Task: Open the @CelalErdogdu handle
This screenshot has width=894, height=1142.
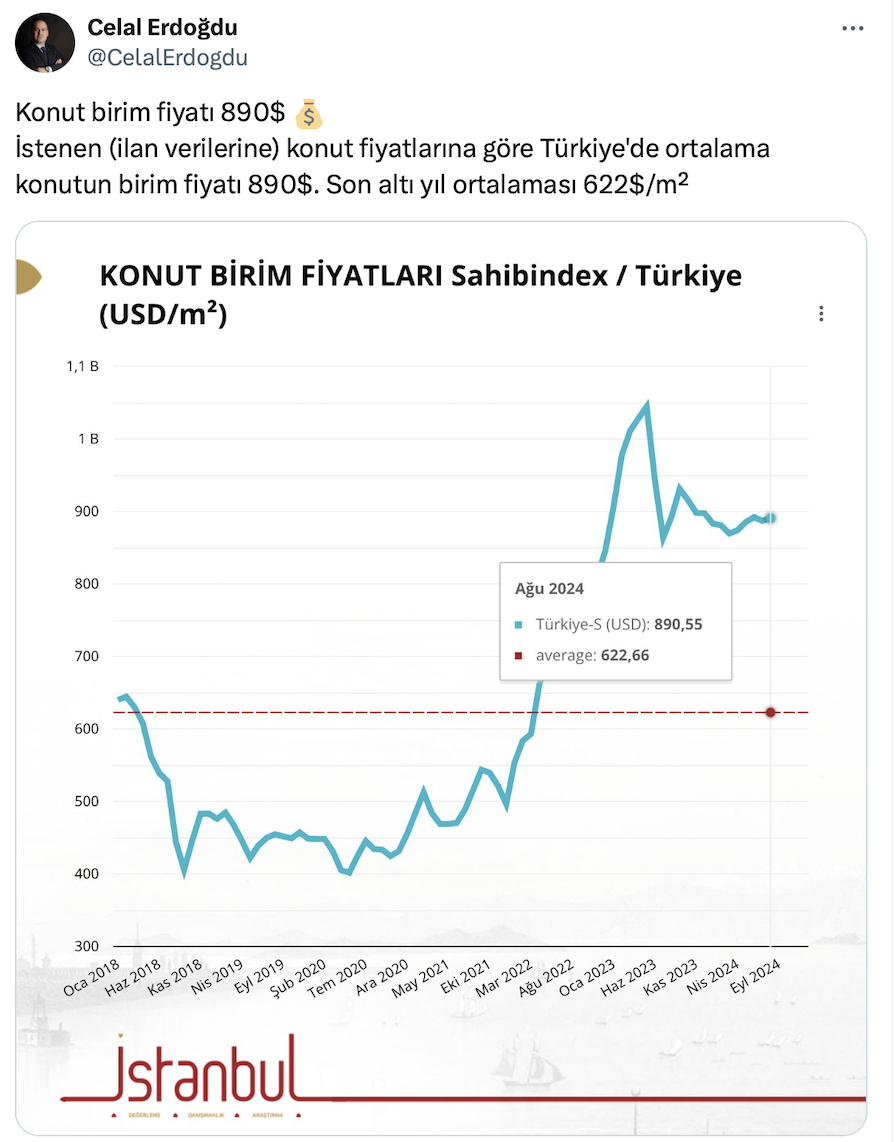Action: pyautogui.click(x=167, y=58)
